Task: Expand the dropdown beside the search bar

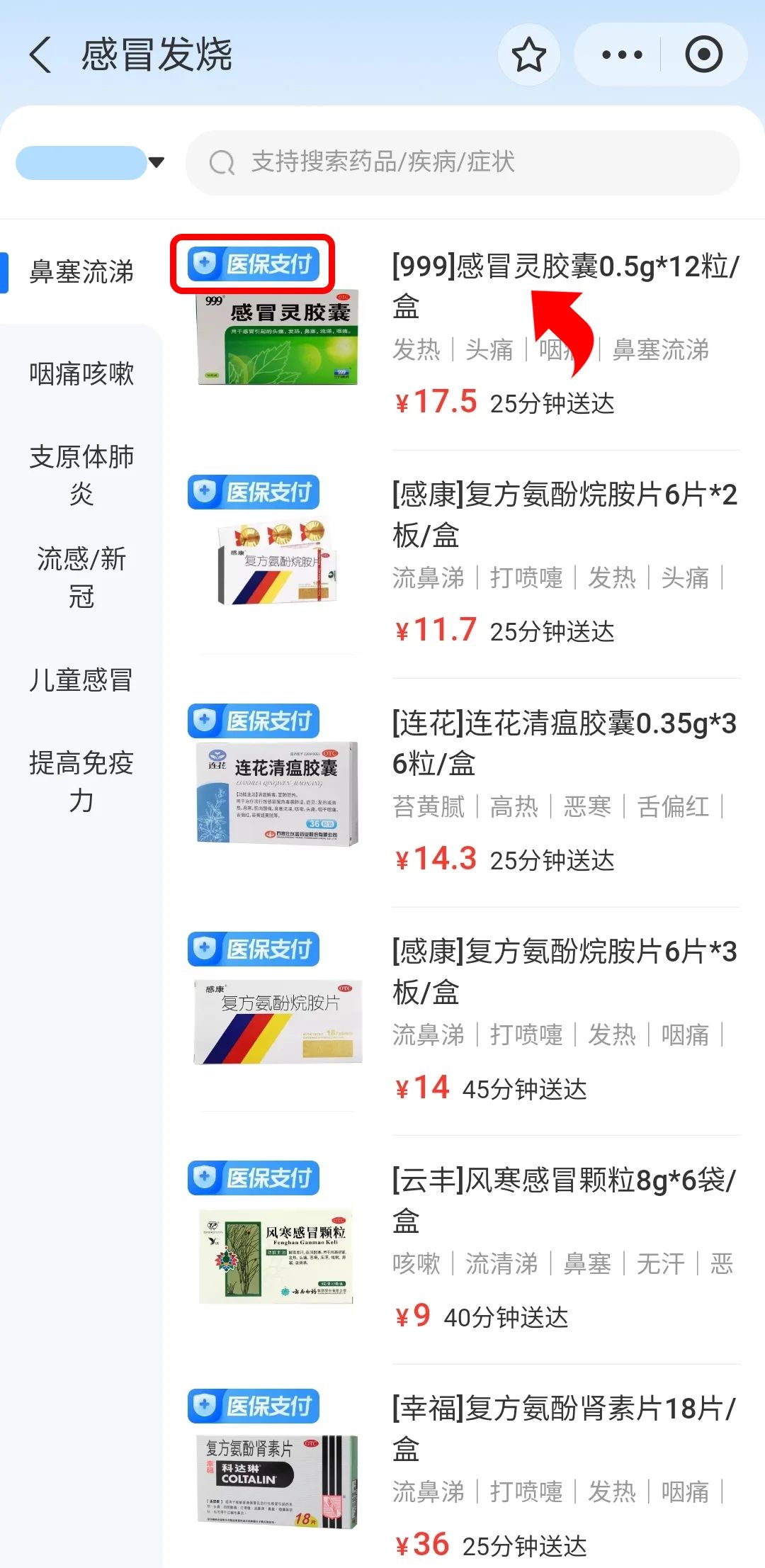Action: click(x=157, y=162)
